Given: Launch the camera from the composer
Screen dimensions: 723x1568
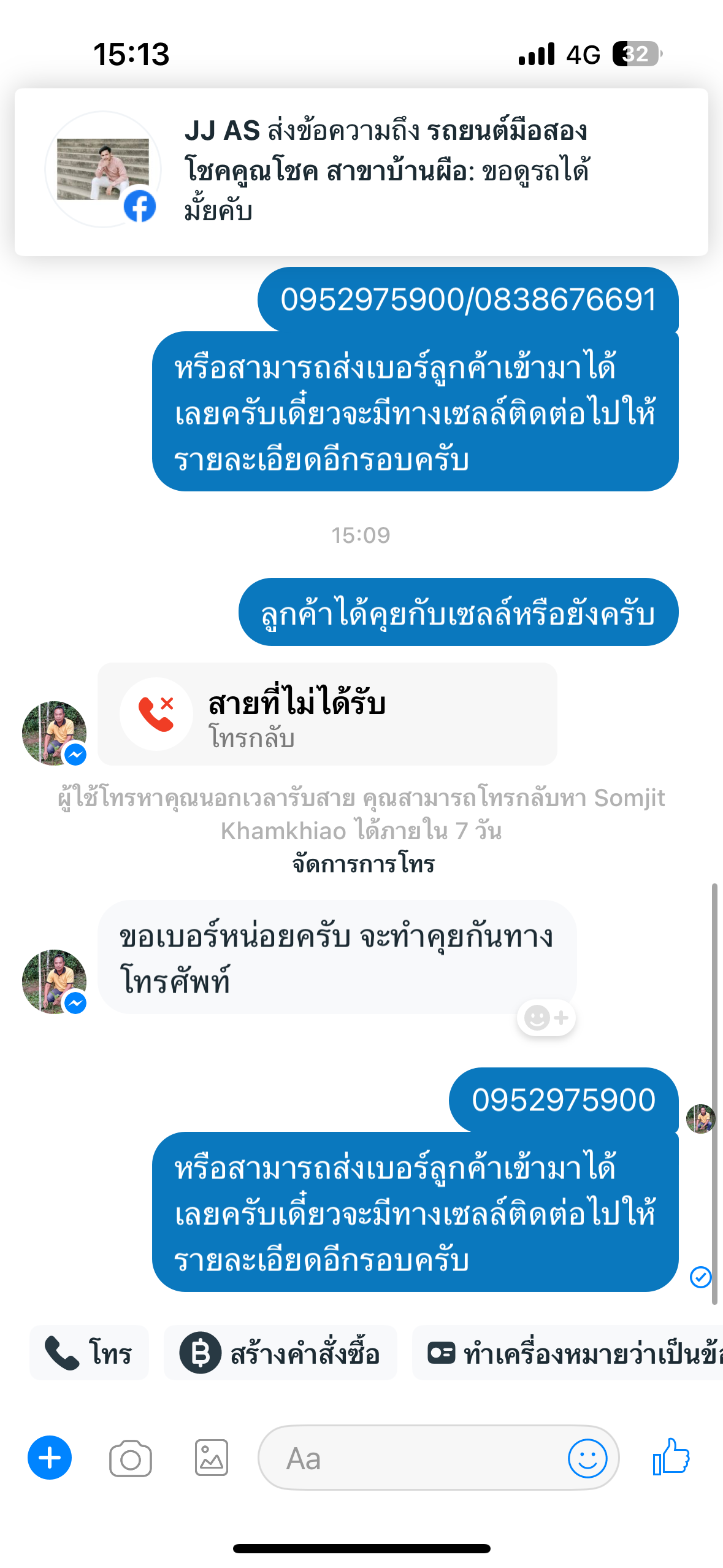Looking at the screenshot, I should click(130, 1458).
